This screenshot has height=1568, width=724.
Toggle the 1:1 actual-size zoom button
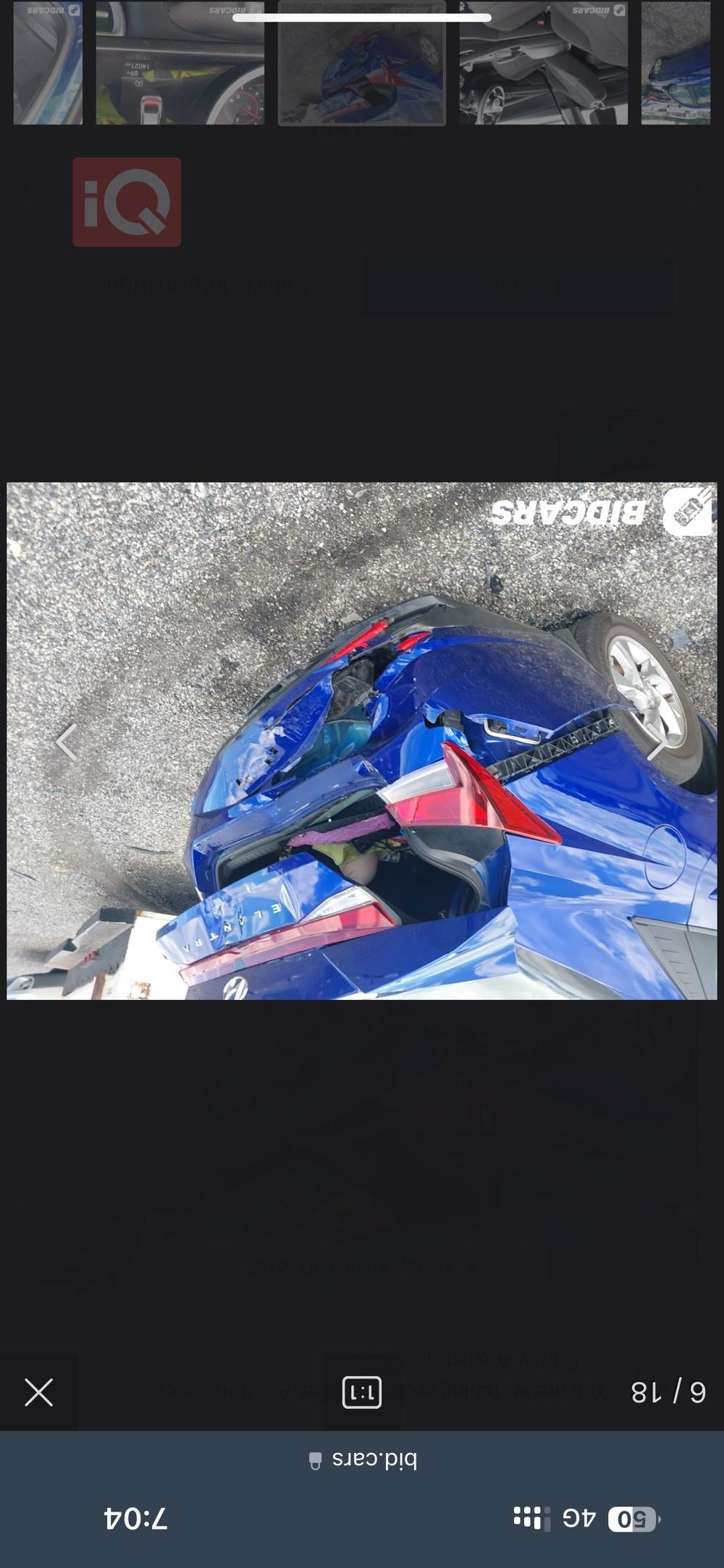click(361, 1392)
